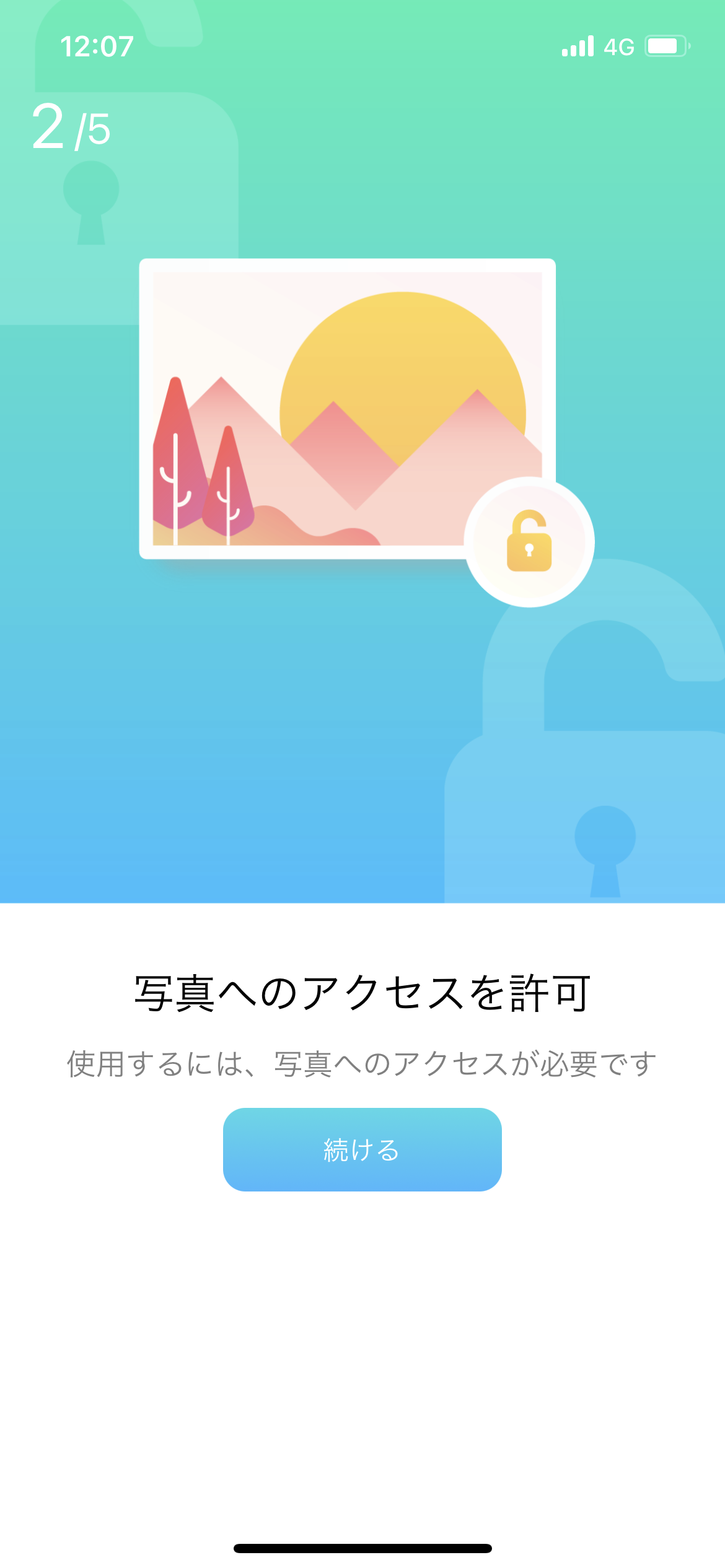
Task: Tap the 続ける button
Action: pos(362,1149)
